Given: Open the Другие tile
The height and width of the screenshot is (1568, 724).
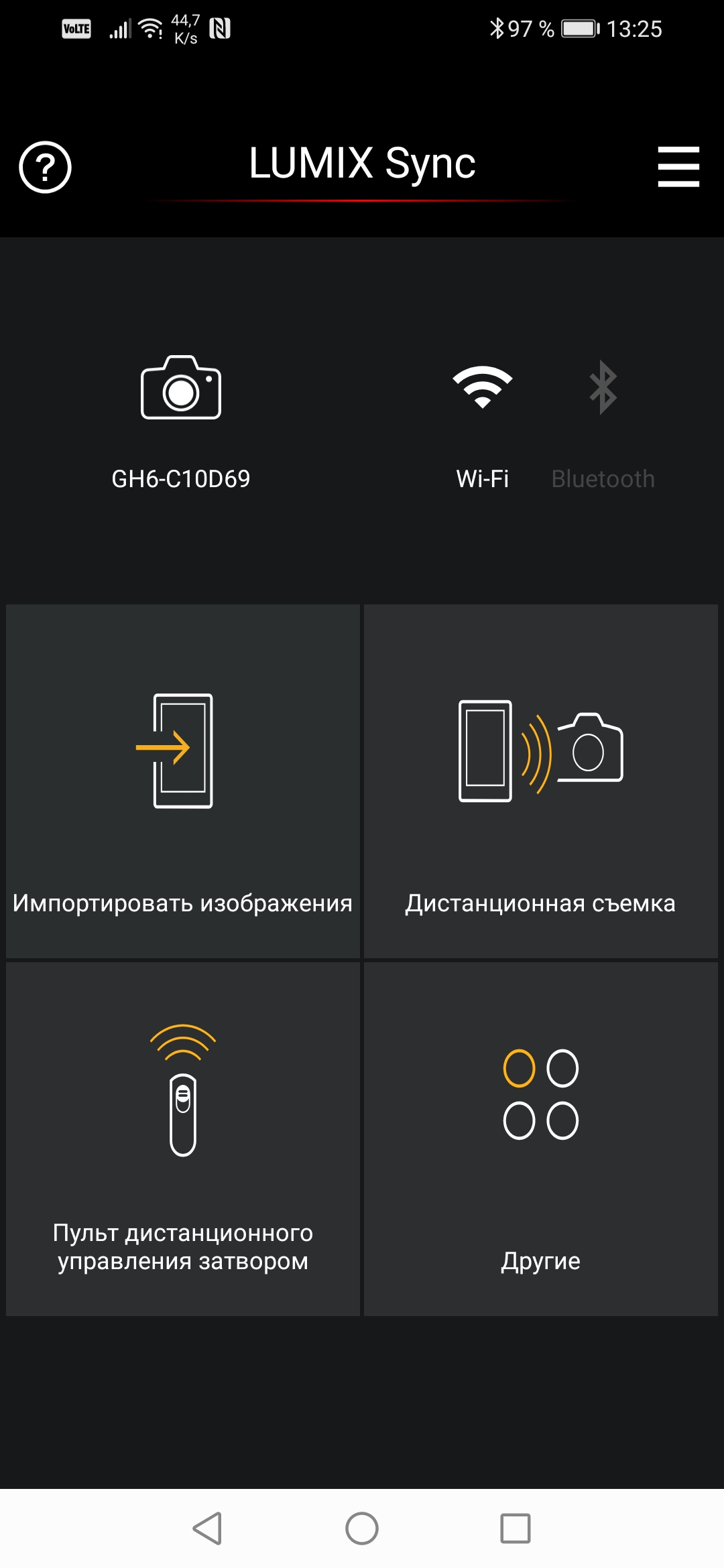Looking at the screenshot, I should pos(541,1139).
